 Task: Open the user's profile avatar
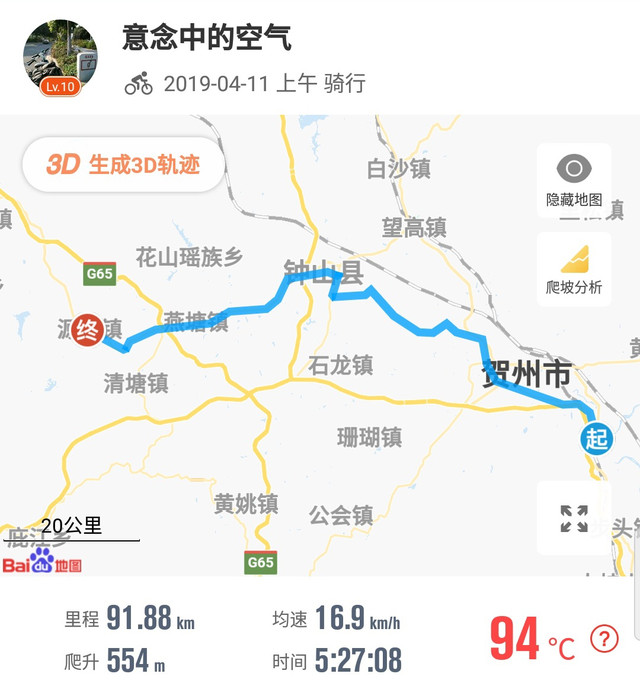click(x=60, y=59)
